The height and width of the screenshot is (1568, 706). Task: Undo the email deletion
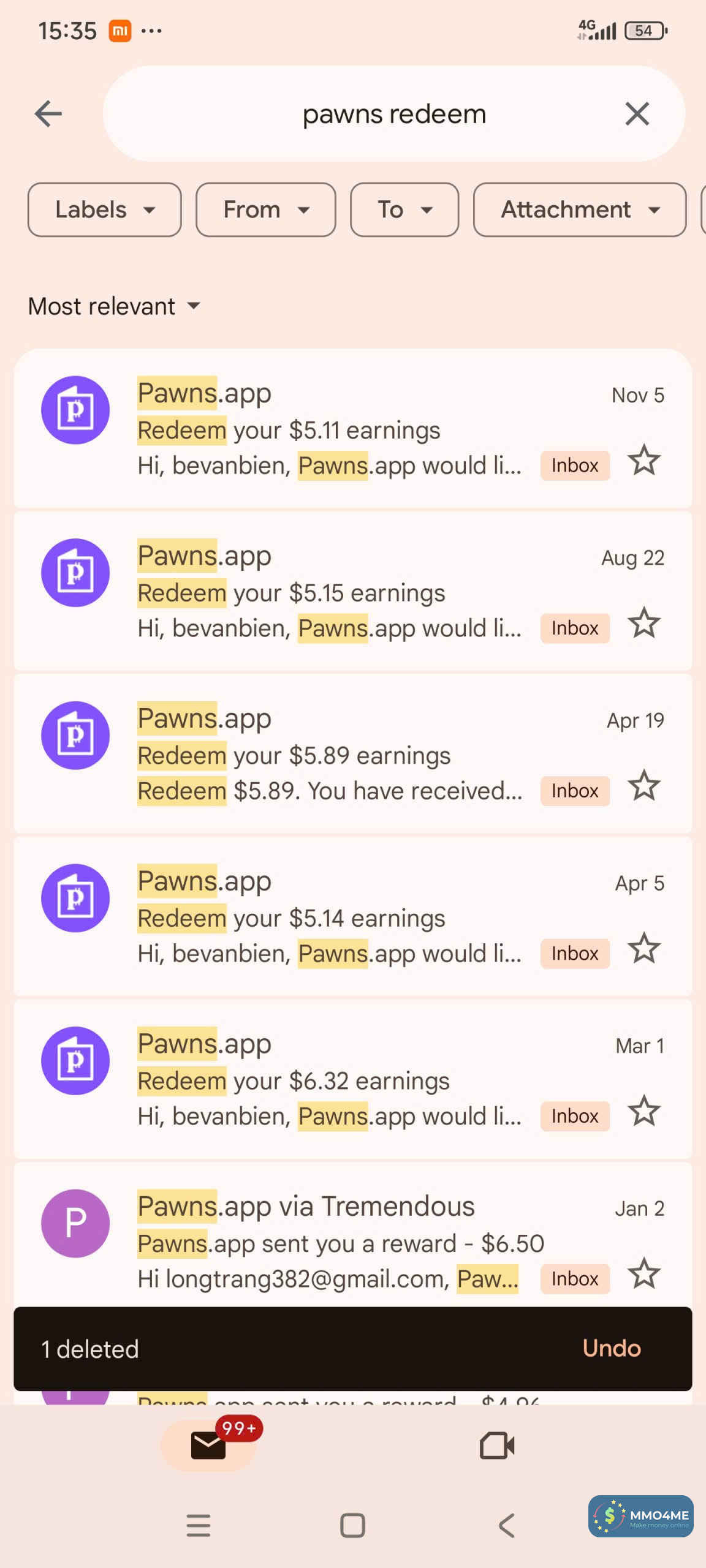[611, 1348]
